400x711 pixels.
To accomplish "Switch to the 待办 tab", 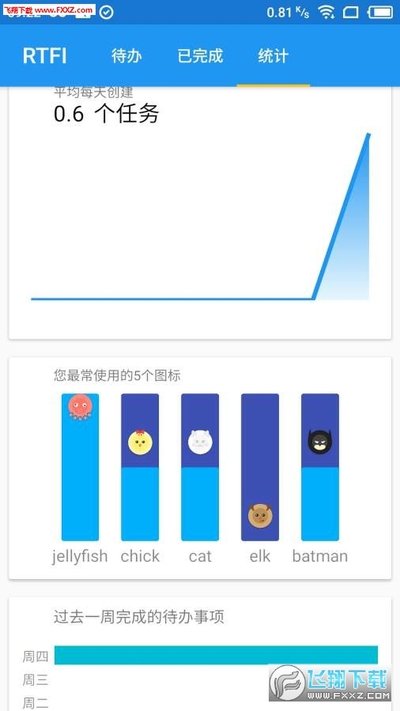I will coord(127,56).
